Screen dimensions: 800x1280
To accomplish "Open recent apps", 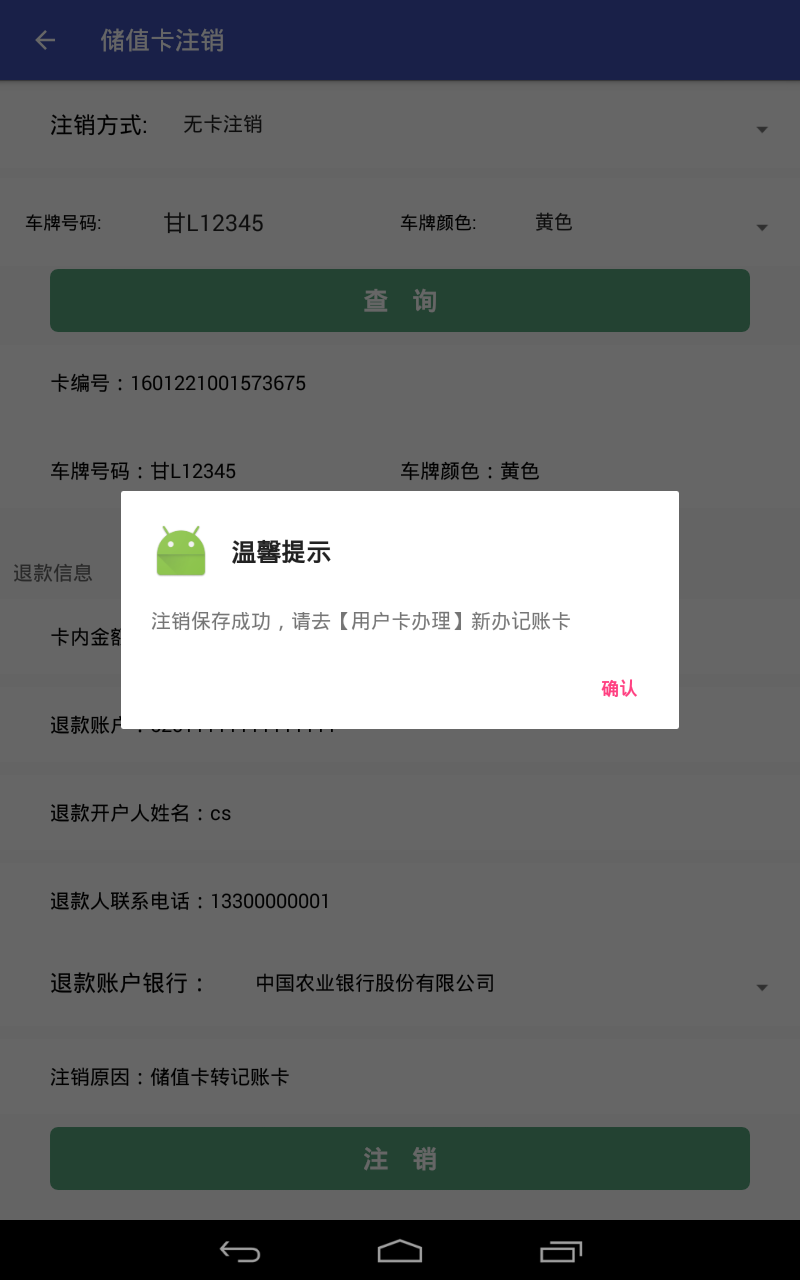I will click(x=560, y=1251).
